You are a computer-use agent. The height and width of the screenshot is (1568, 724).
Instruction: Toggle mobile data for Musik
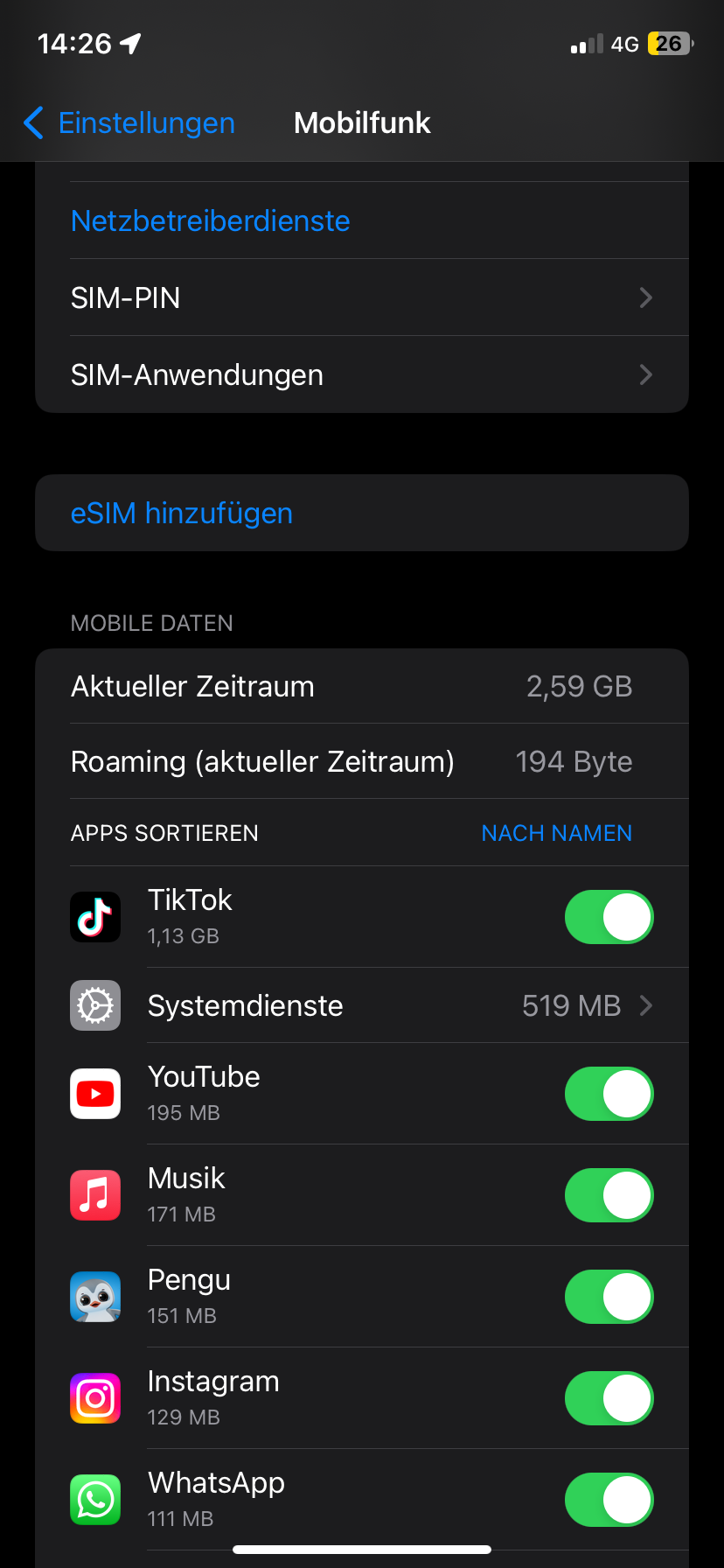click(x=609, y=1195)
